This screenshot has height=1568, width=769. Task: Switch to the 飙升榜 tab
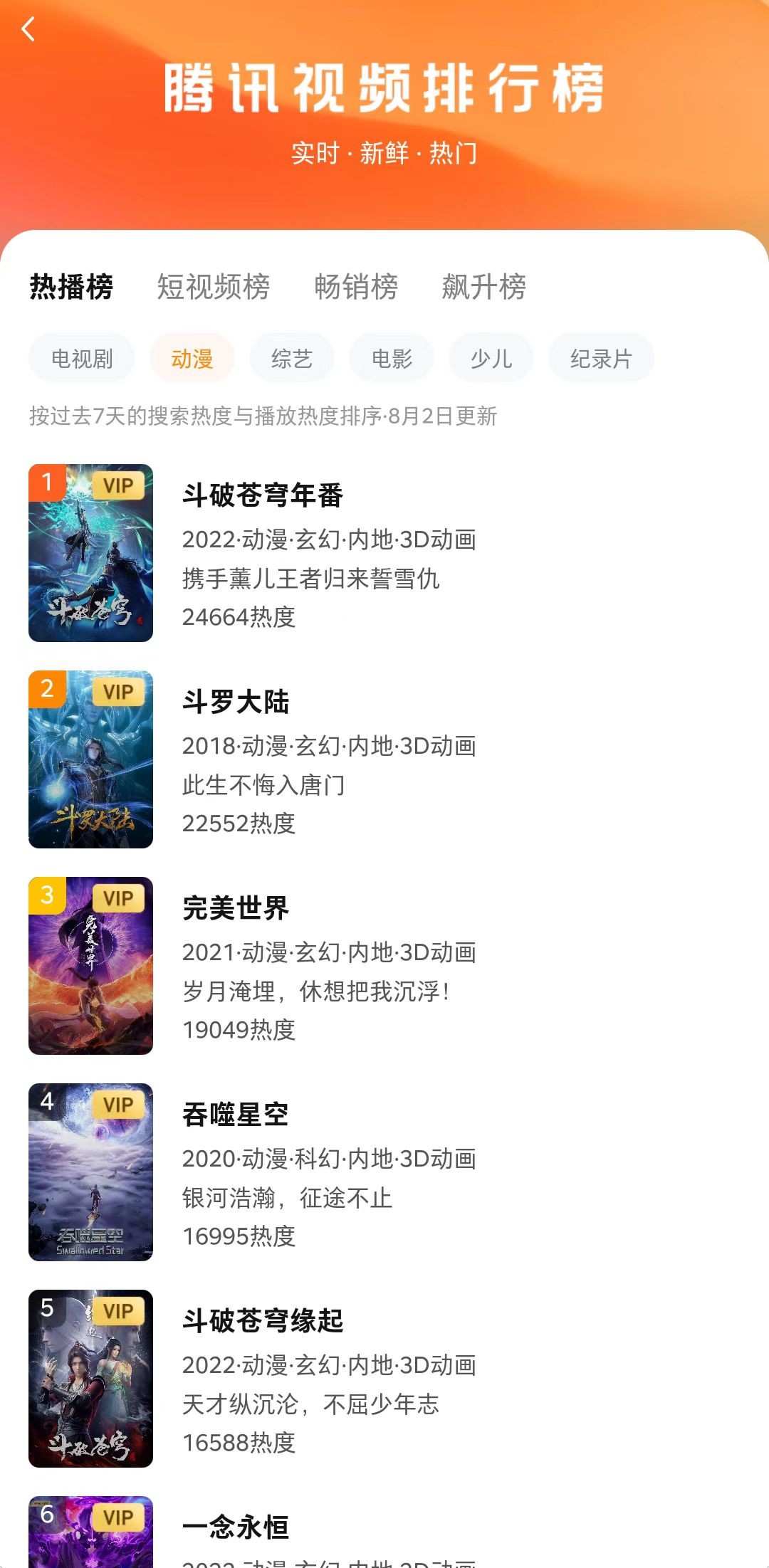click(x=484, y=286)
